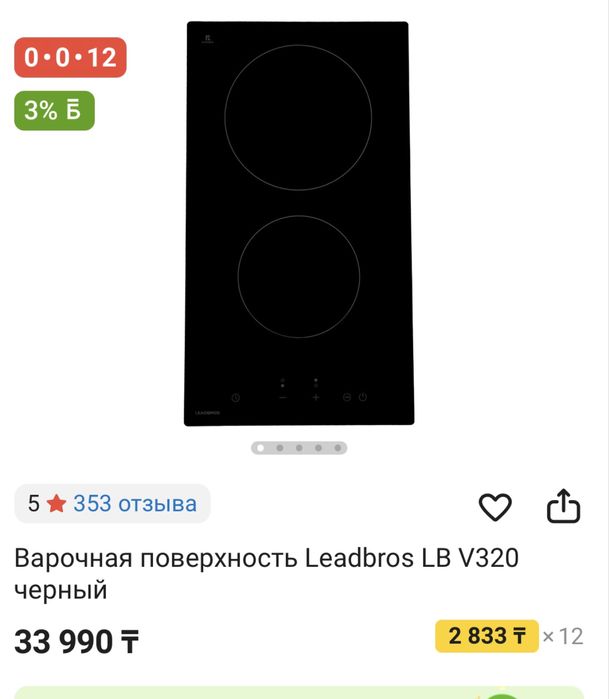The height and width of the screenshot is (699, 609).
Task: Add the Leadbros hob to favorites
Action: pos(495,507)
